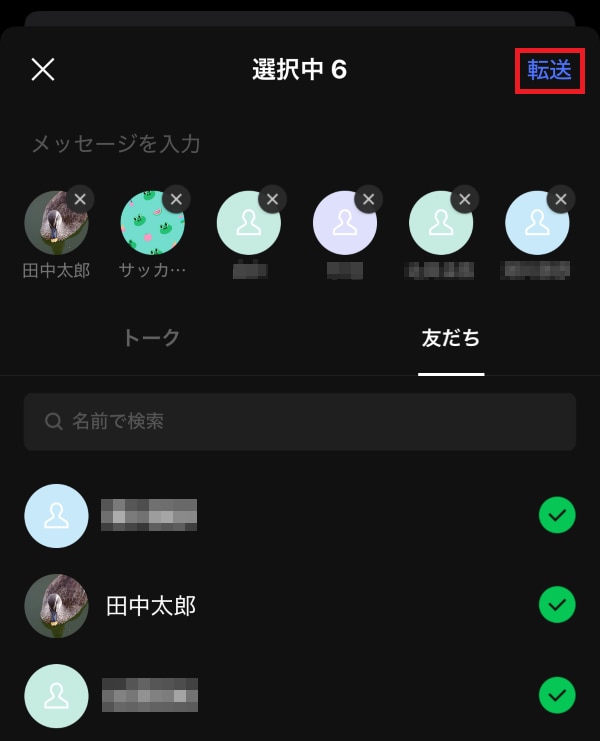
Task: Remove サッカー group from selected recipients
Action: click(x=176, y=199)
